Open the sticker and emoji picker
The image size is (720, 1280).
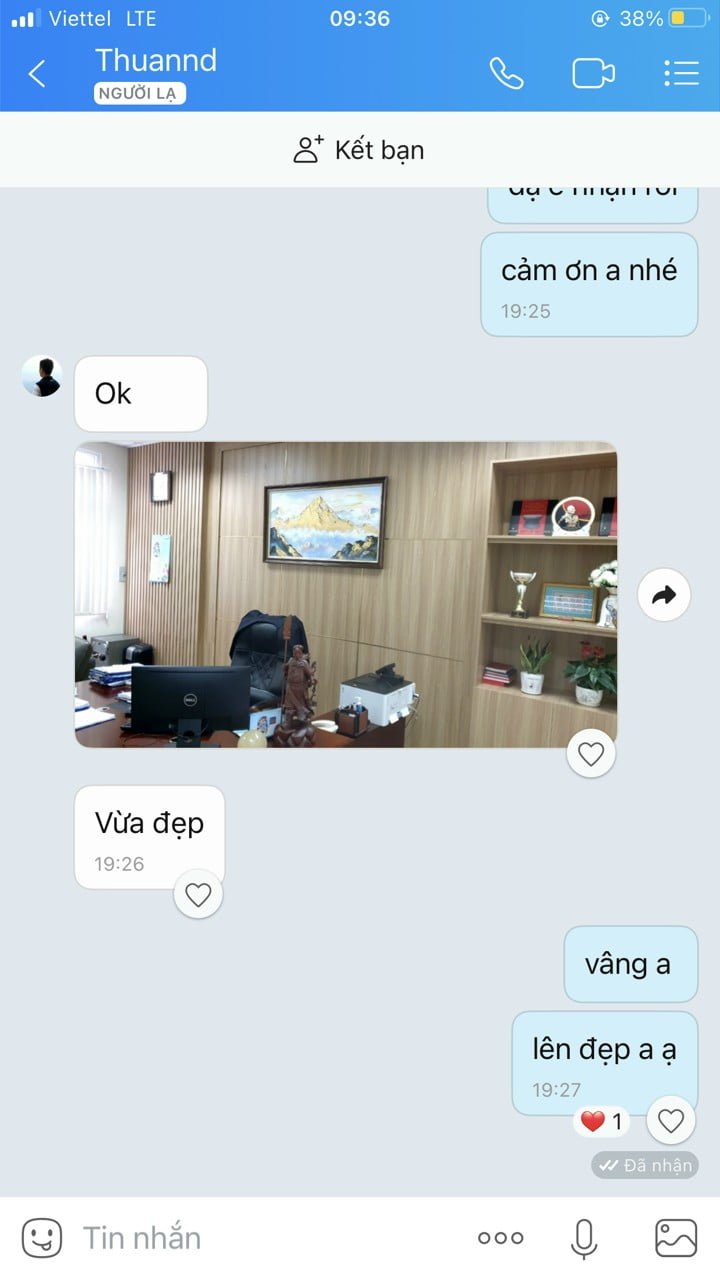[x=42, y=1238]
